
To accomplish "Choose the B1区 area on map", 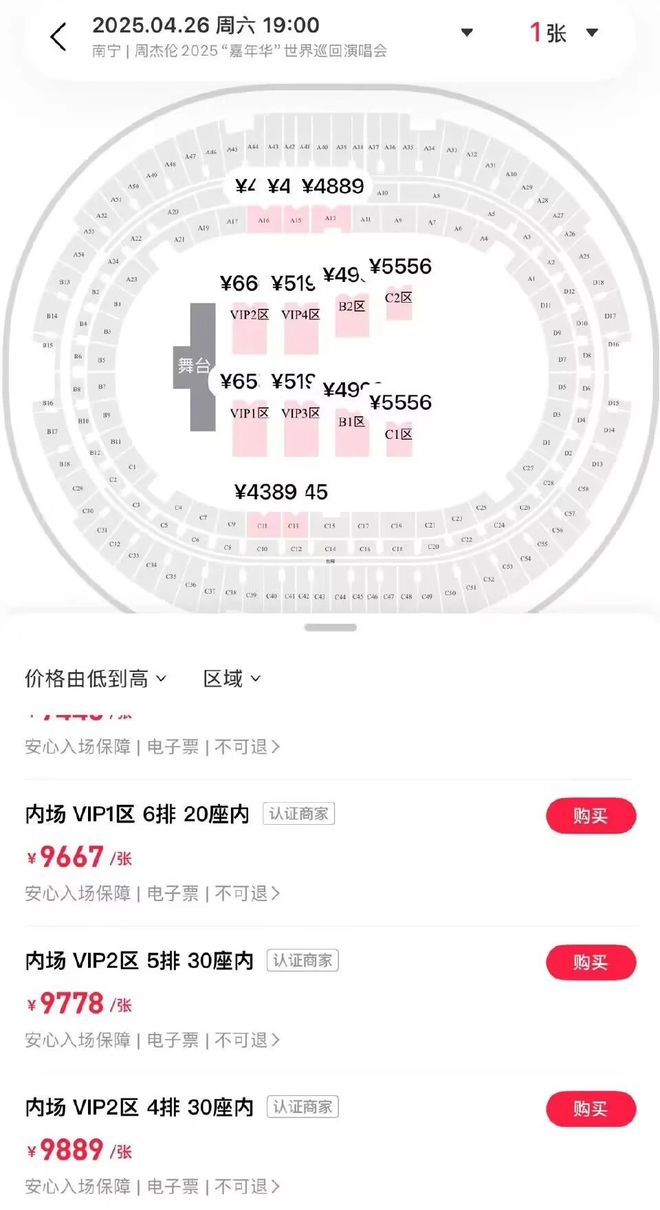I will pyautogui.click(x=351, y=430).
